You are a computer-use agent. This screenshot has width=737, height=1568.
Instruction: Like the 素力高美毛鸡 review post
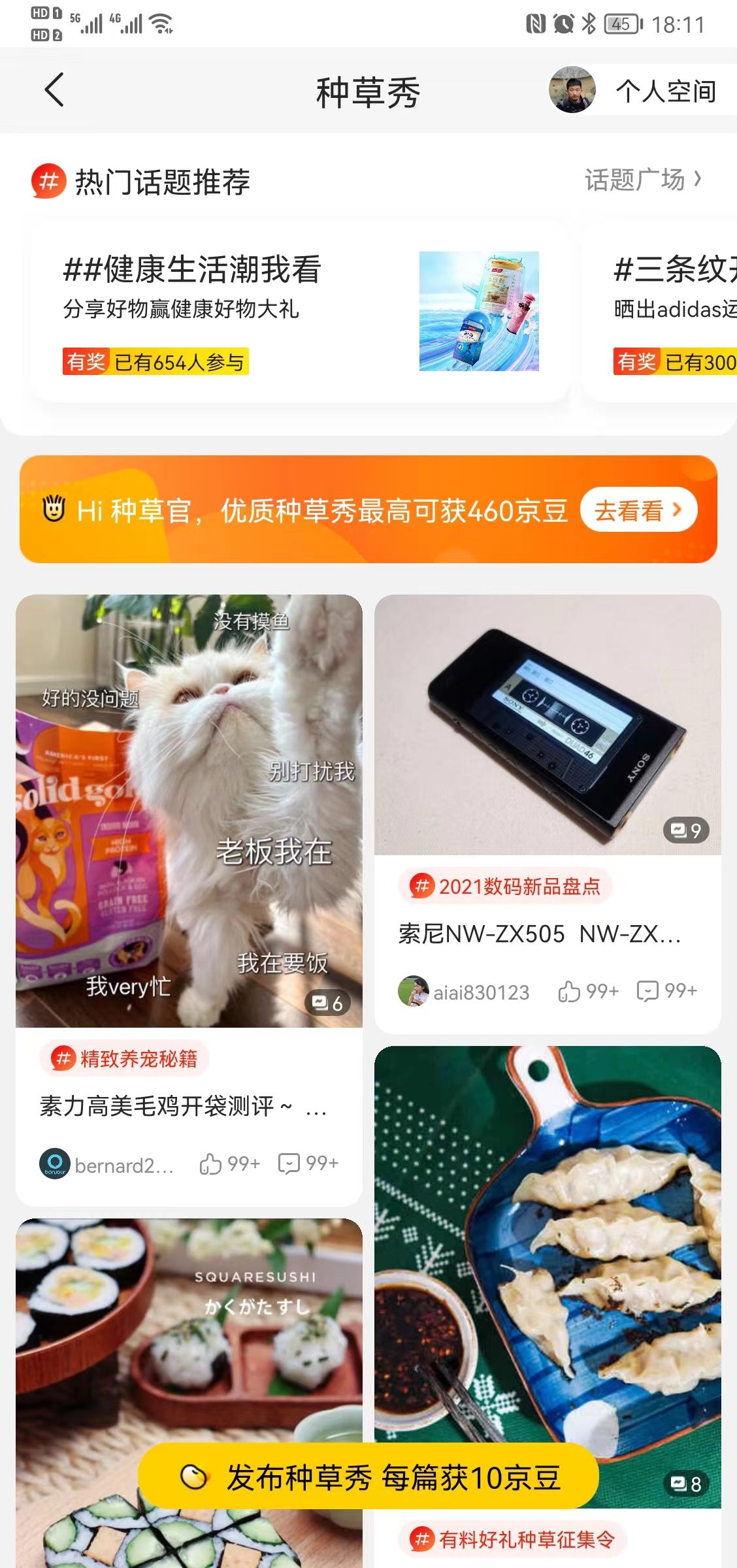230,1164
